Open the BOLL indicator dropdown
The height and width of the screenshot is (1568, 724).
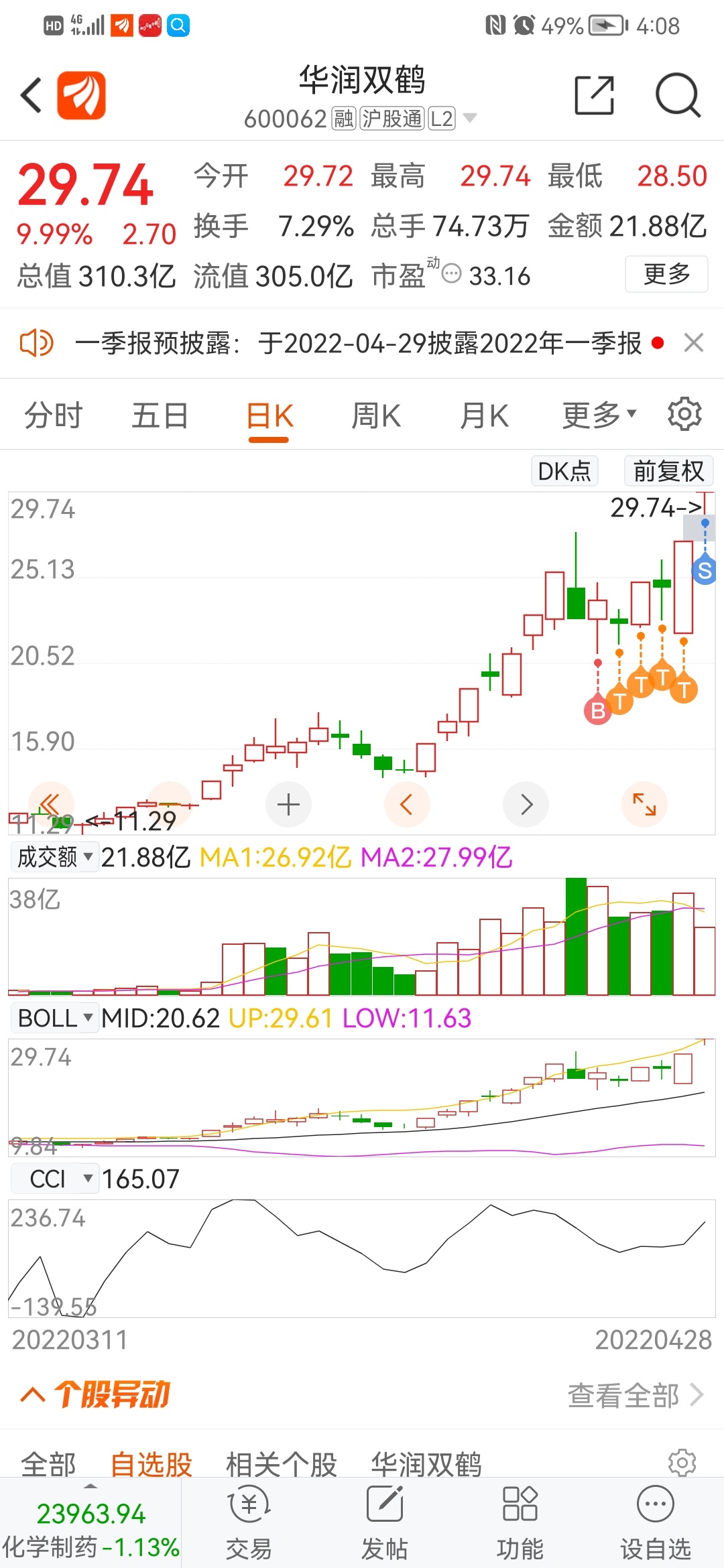55,1018
